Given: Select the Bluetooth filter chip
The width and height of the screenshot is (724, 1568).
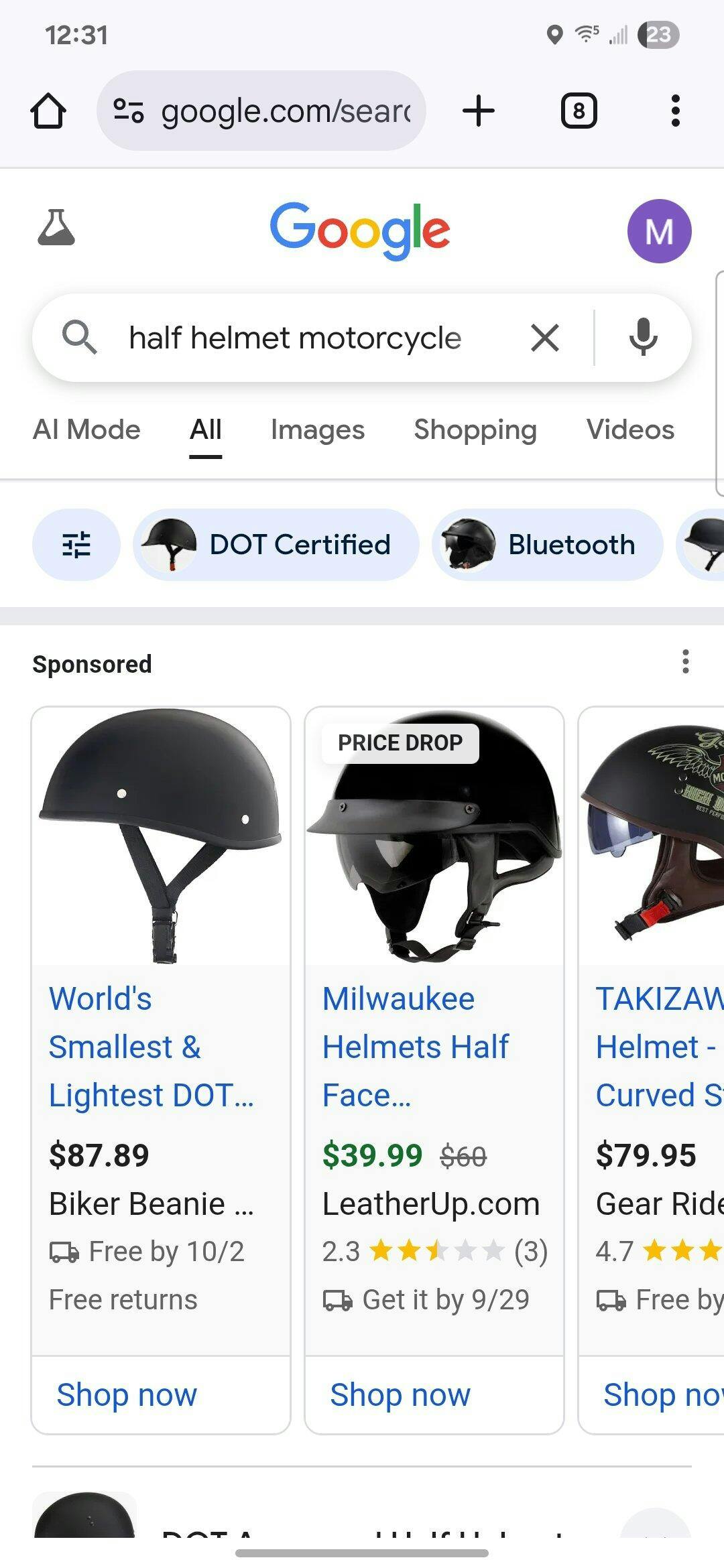Looking at the screenshot, I should [547, 545].
